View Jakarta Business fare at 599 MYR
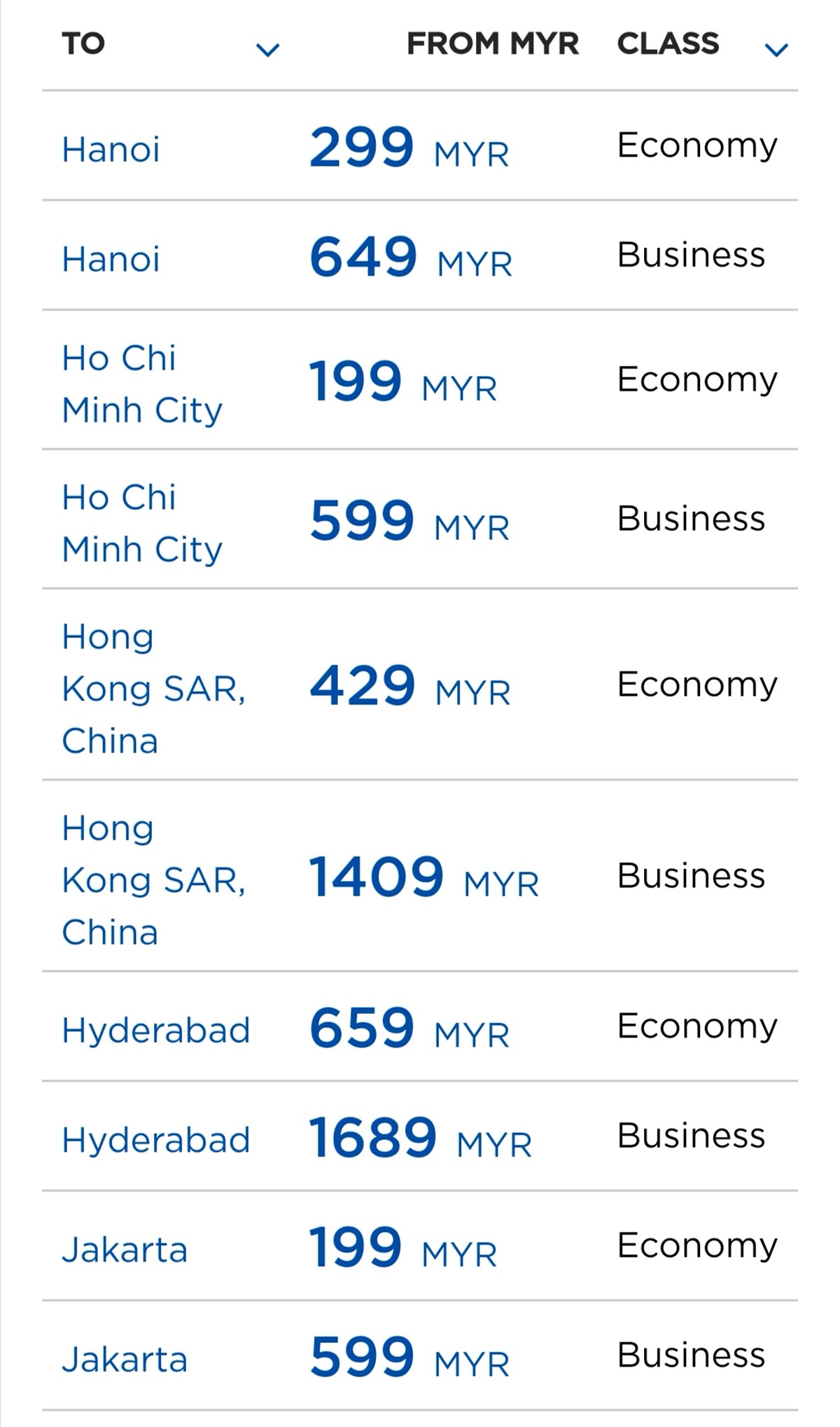840x1427 pixels. coord(420,1356)
